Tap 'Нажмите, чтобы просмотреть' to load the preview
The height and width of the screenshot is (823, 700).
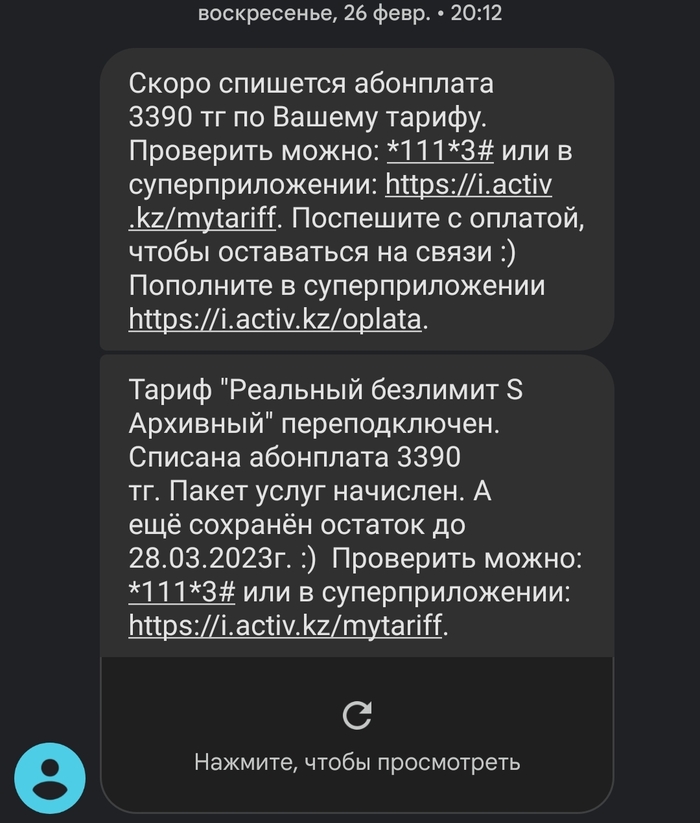(x=357, y=735)
